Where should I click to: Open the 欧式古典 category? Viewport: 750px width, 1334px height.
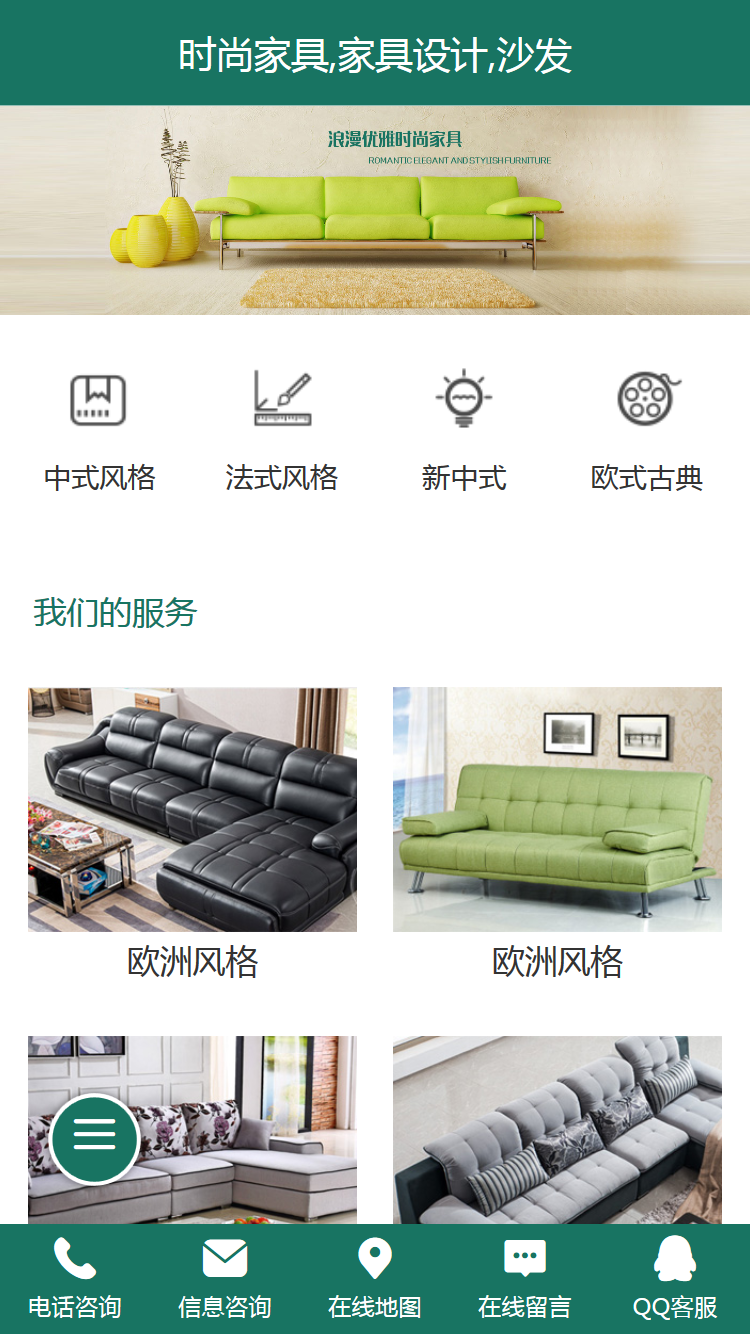pyautogui.click(x=647, y=430)
